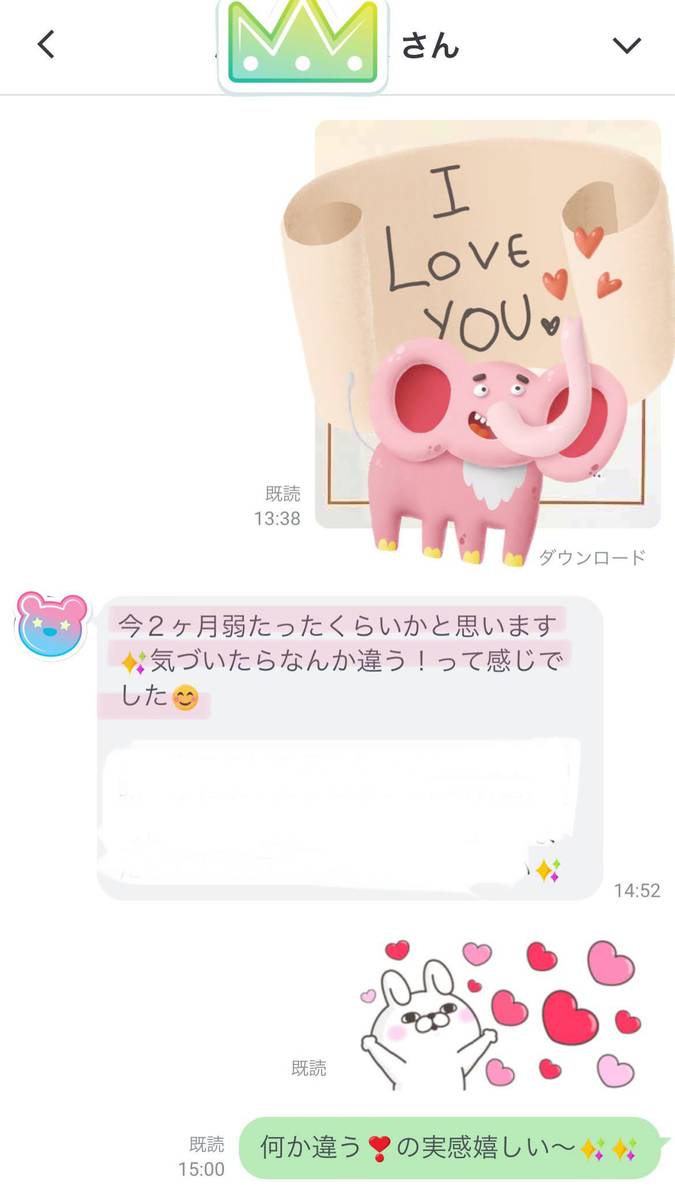Go back to the chat list
Image resolution: width=675 pixels, height=1200 pixels.
click(46, 45)
